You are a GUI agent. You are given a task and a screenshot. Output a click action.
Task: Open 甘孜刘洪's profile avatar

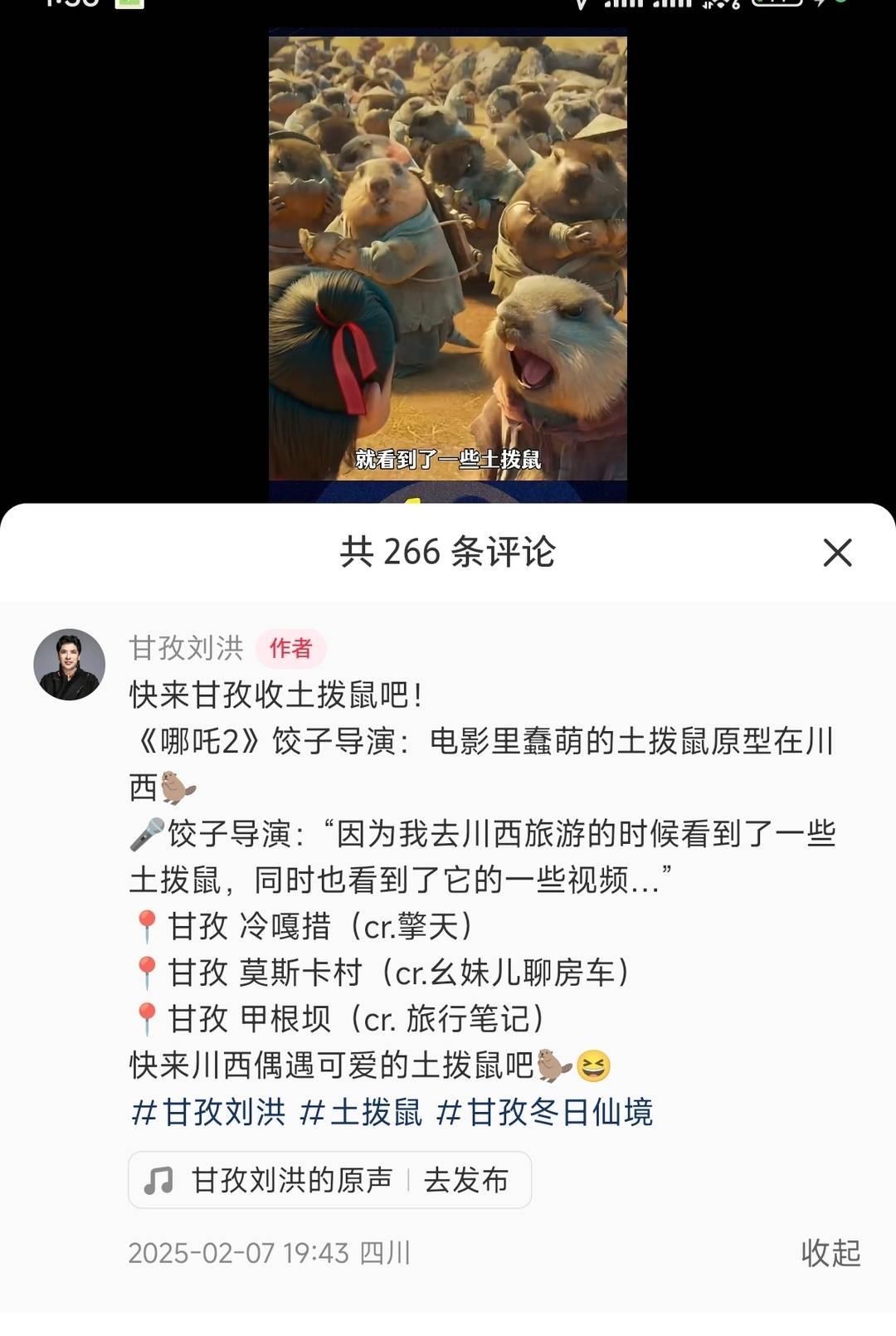pos(70,665)
